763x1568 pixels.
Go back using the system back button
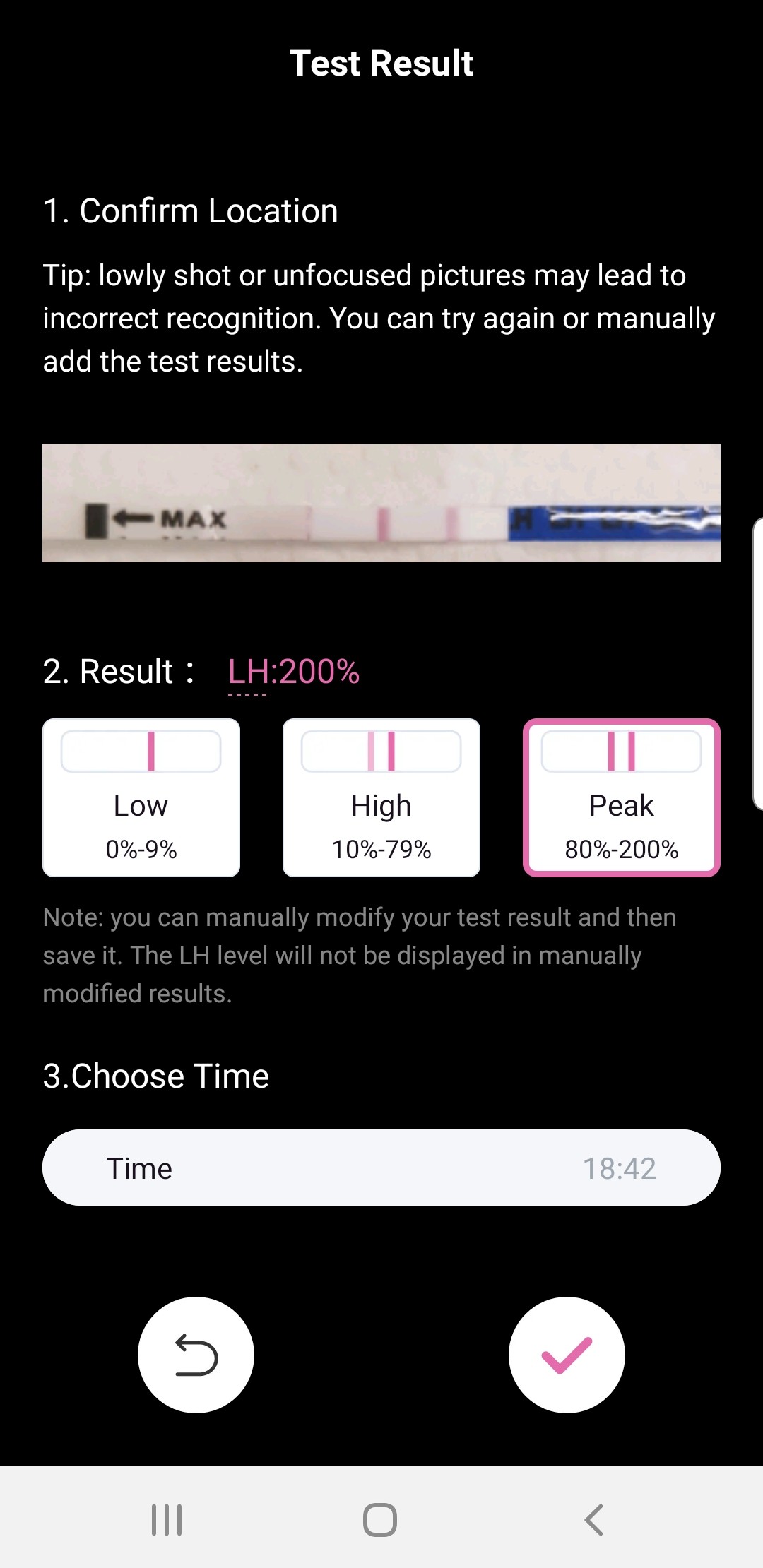click(593, 1519)
